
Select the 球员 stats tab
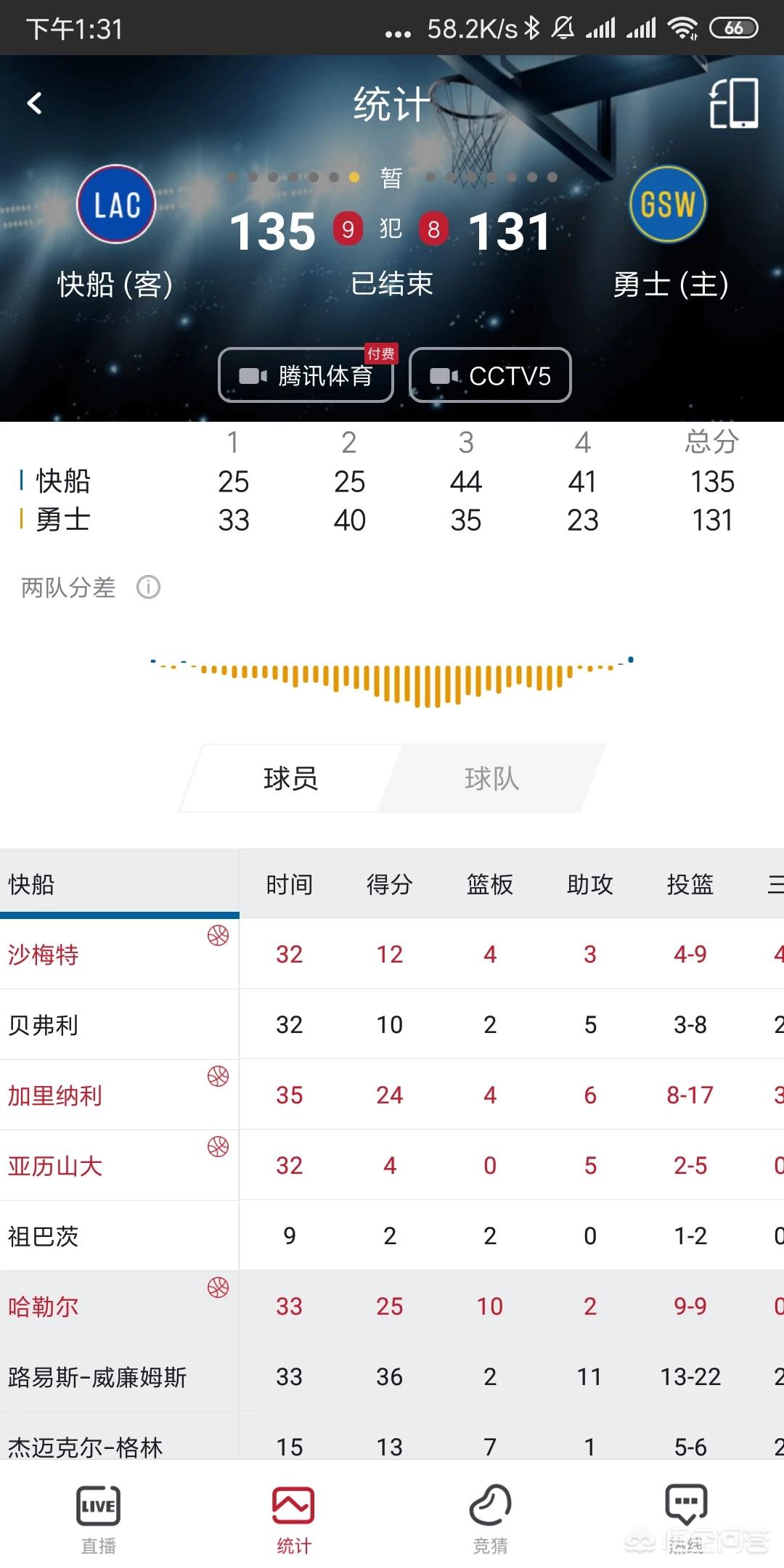point(290,778)
